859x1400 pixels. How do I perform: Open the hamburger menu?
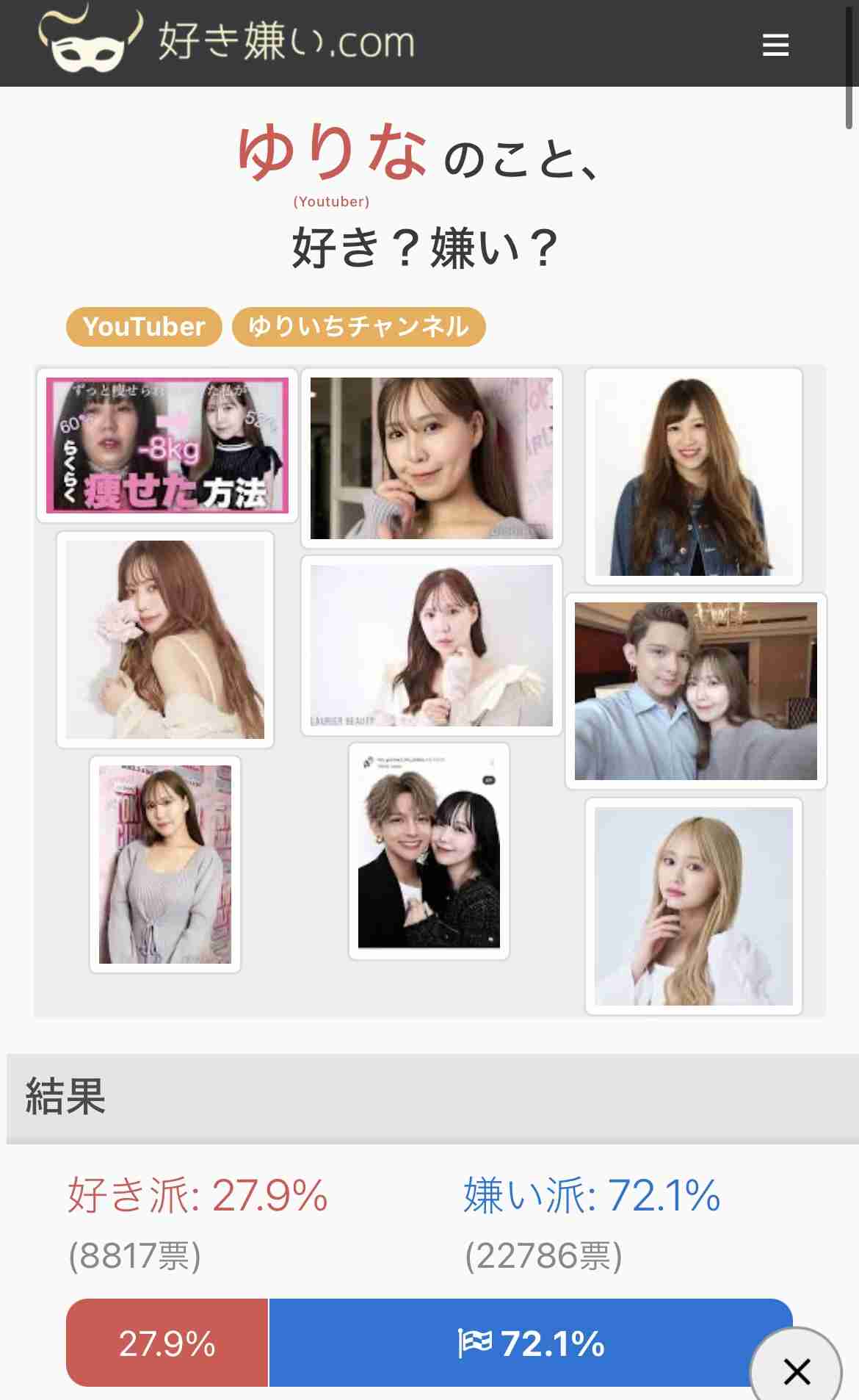775,44
